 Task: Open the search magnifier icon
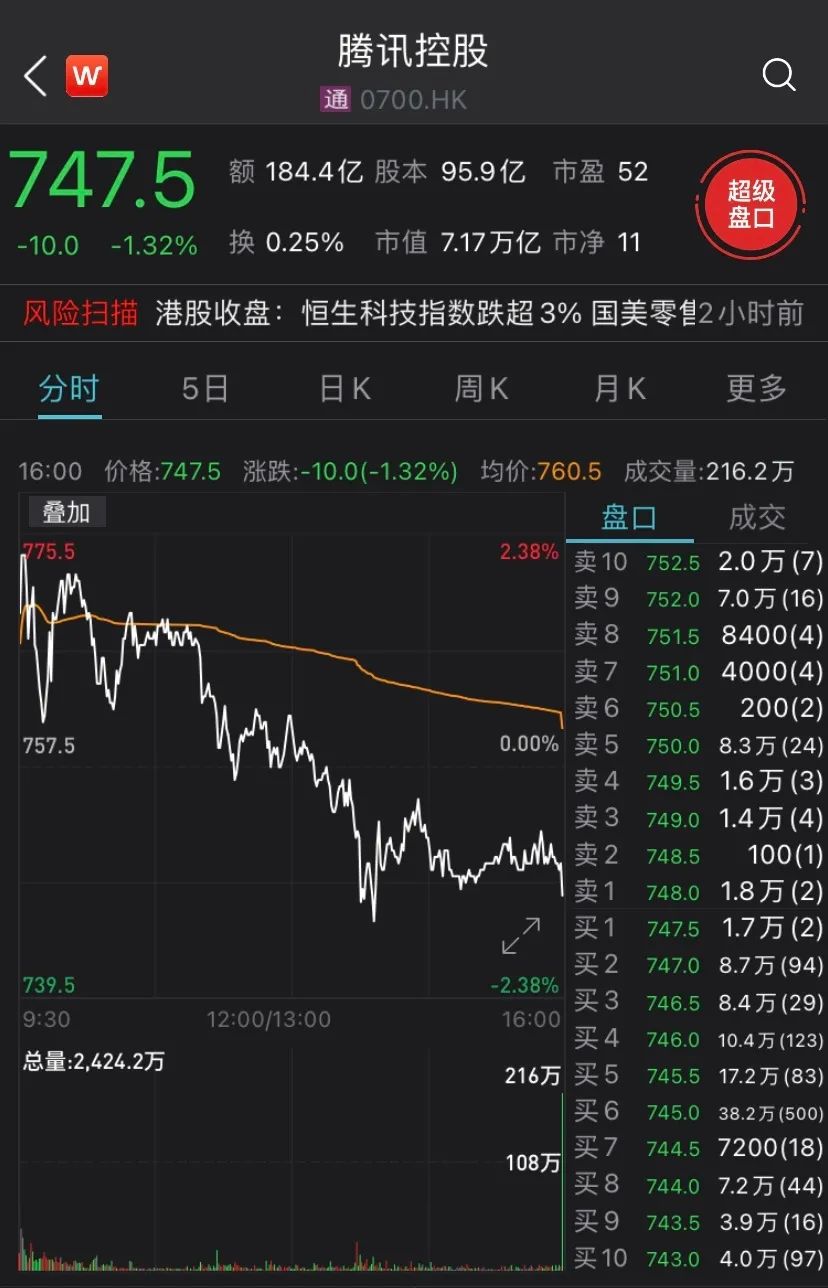[x=778, y=75]
